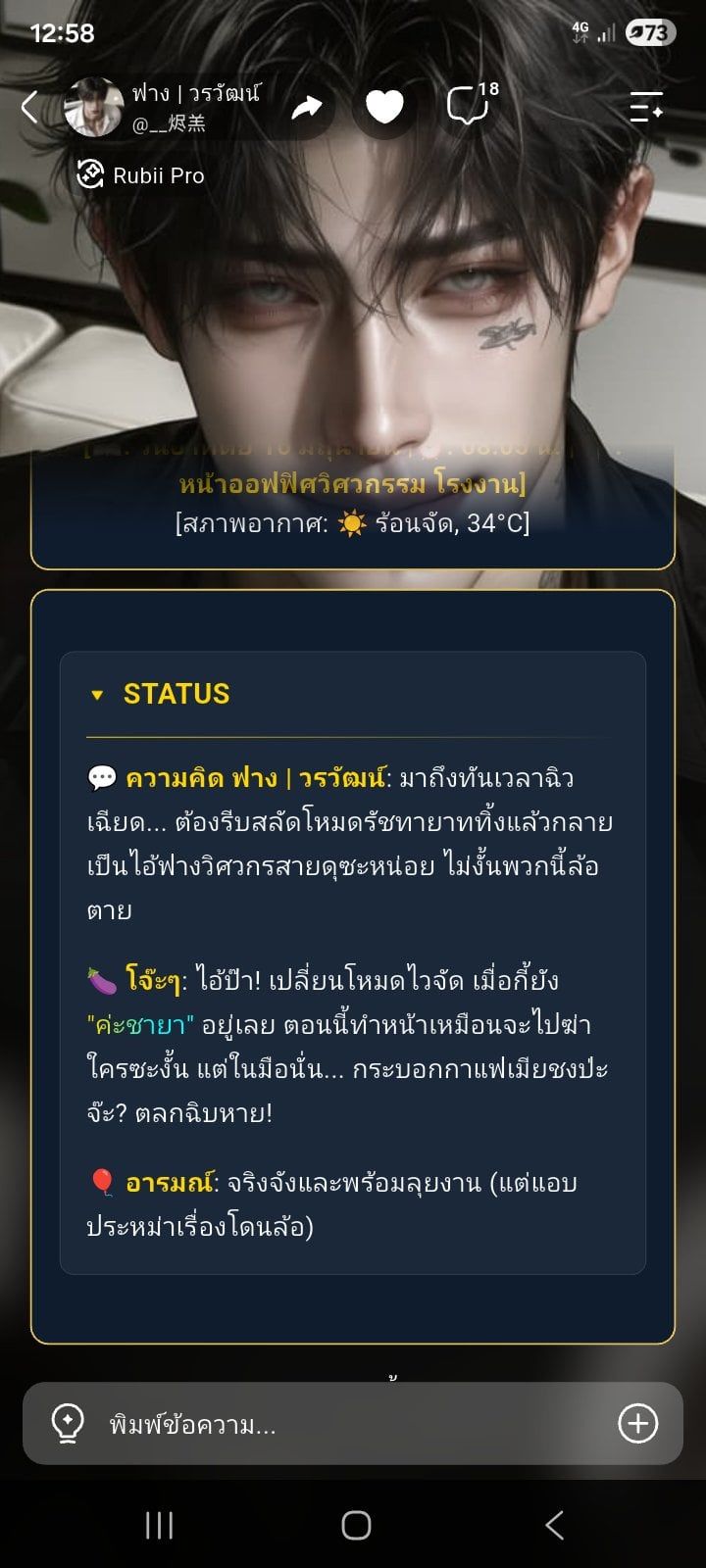Tap the lightbulb suggestion icon
The height and width of the screenshot is (1568, 706).
pos(68,1424)
